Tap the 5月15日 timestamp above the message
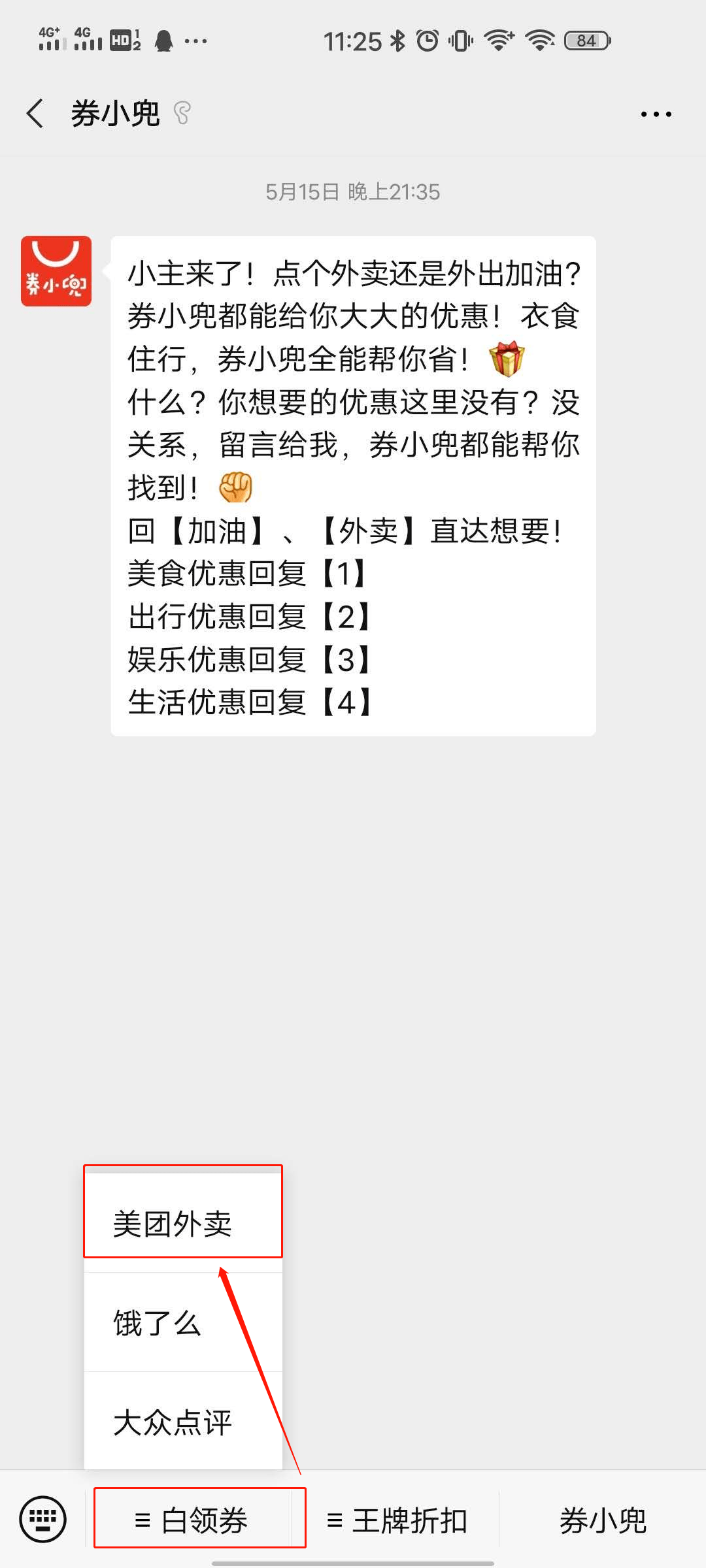Viewport: 706px width, 1568px height. coord(353,192)
